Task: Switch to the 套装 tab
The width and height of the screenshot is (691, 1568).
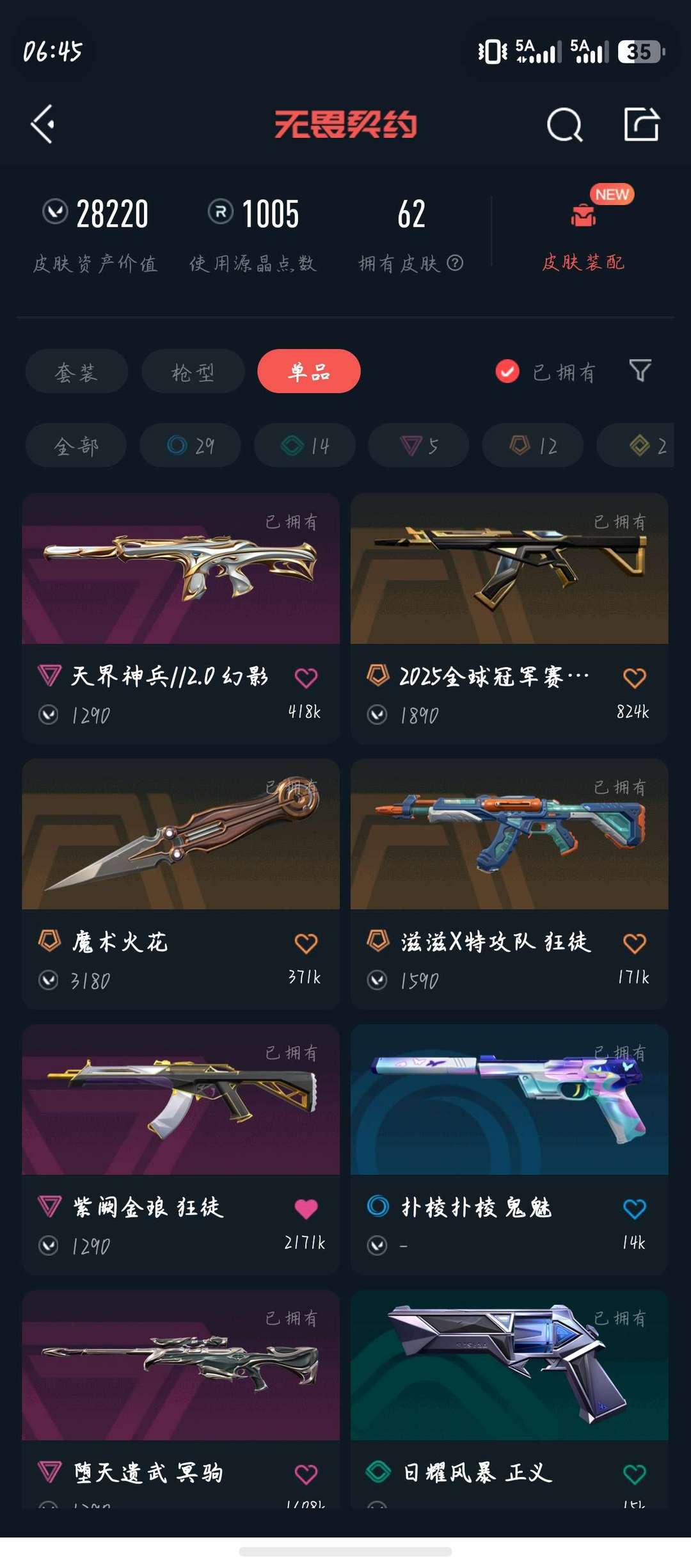Action: (x=77, y=371)
